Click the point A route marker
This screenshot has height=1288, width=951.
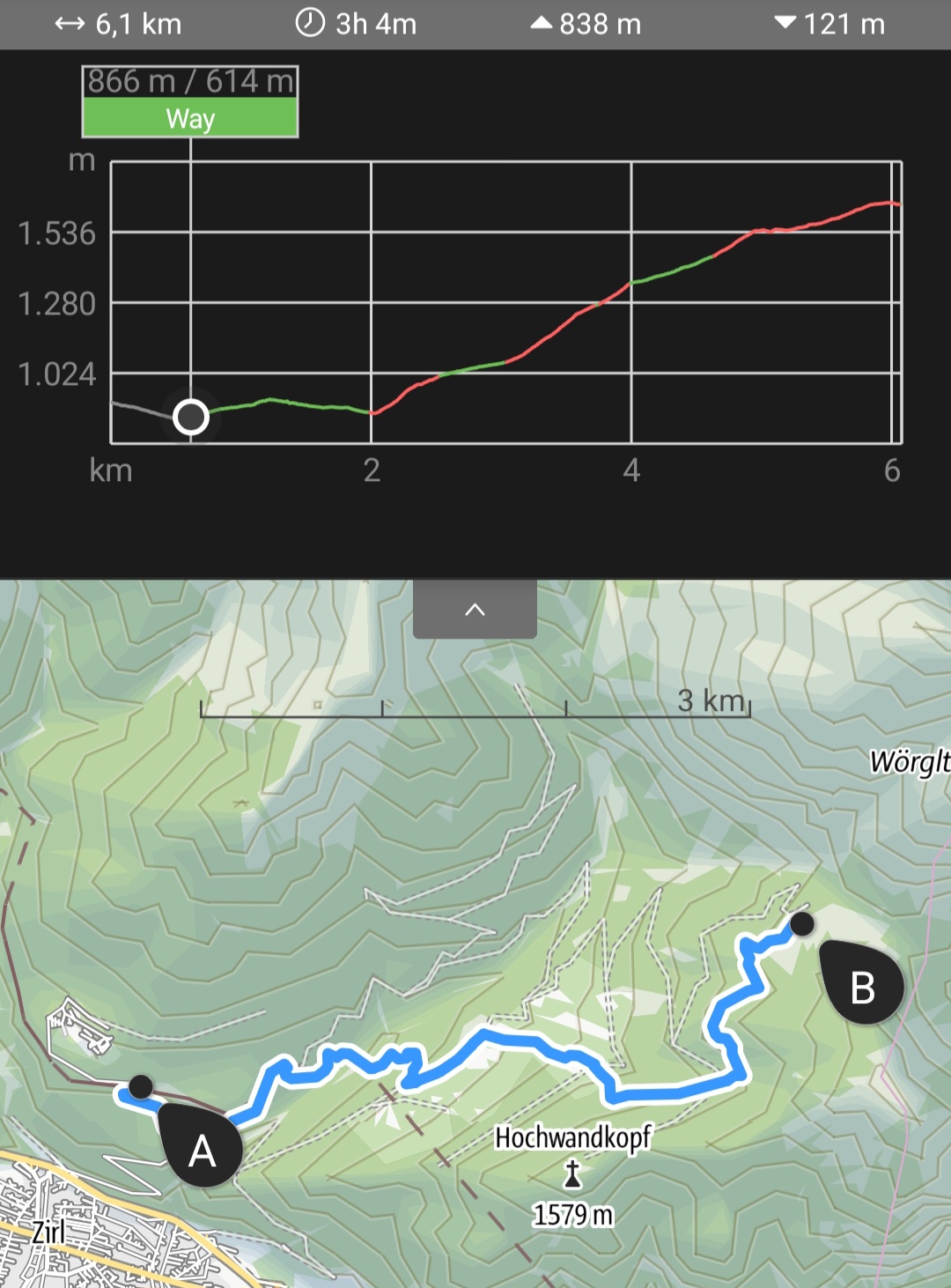pyautogui.click(x=203, y=1150)
